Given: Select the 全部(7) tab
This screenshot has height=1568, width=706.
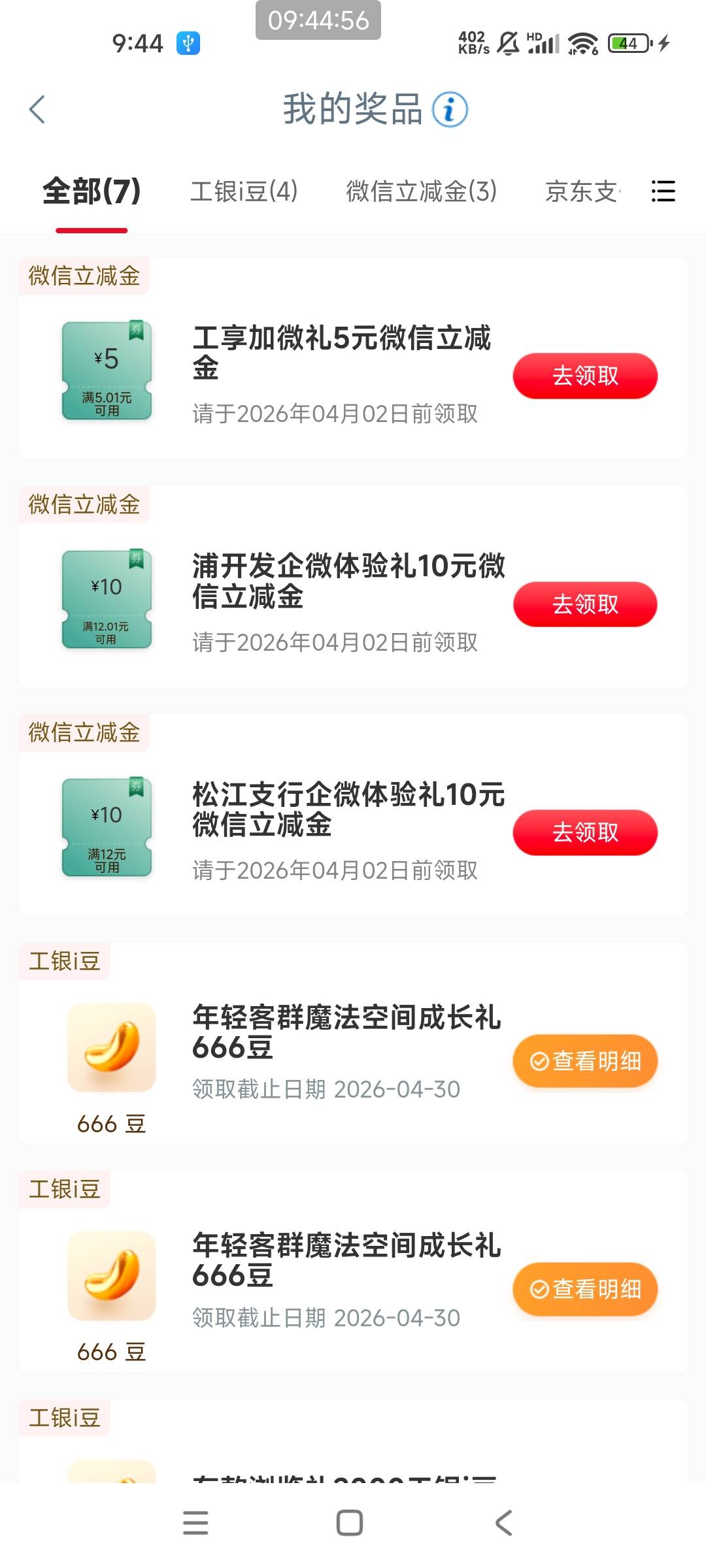Looking at the screenshot, I should pyautogui.click(x=92, y=191).
